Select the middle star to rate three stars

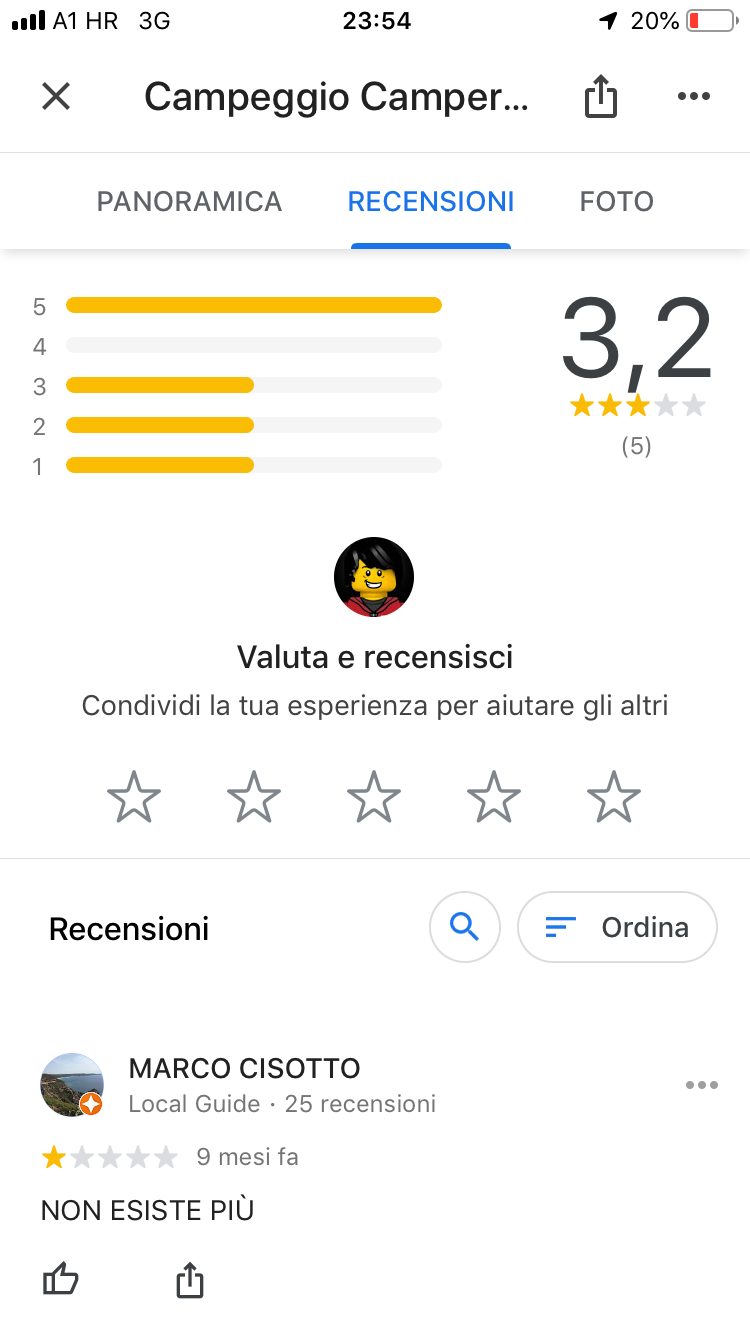coord(373,796)
